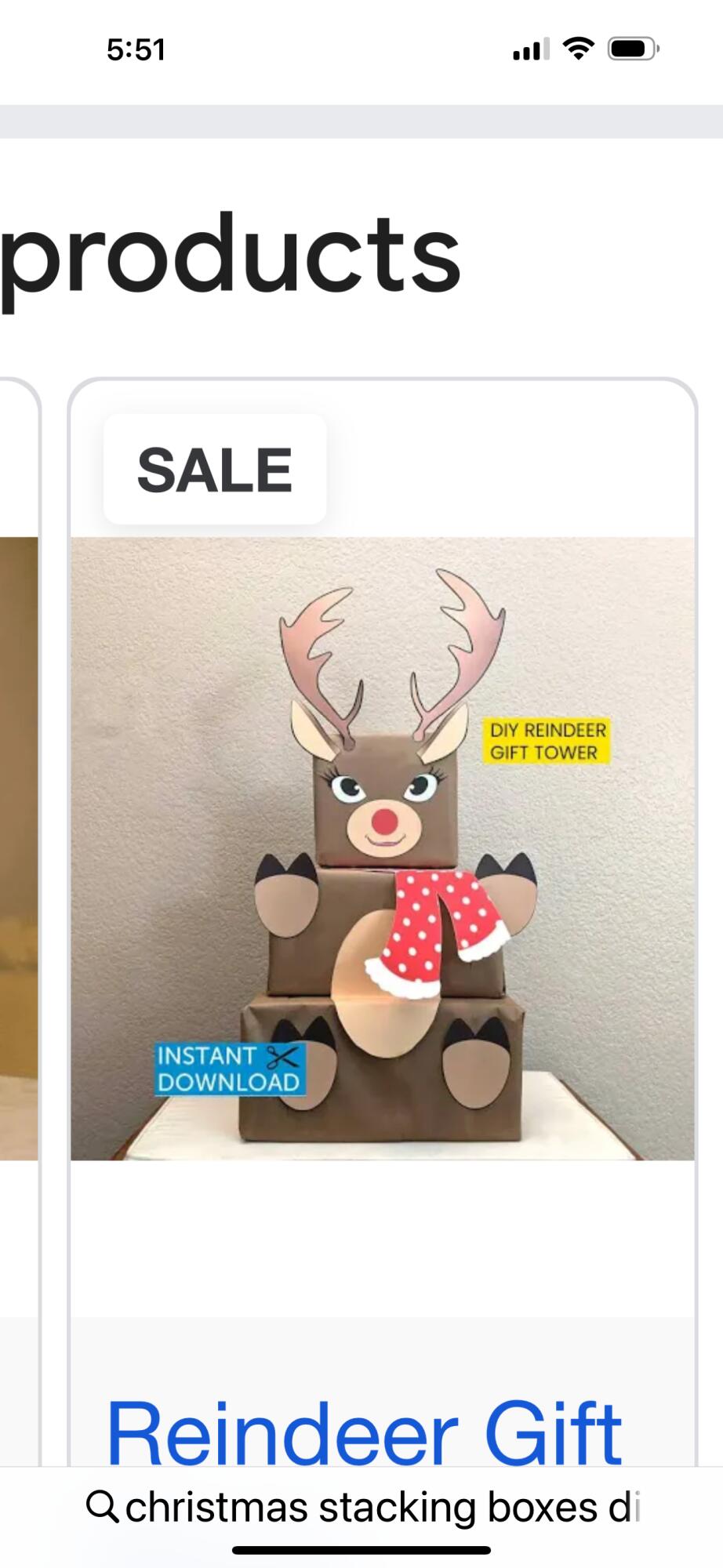
Task: Open the reindeer gift tower product image
Action: point(383,848)
